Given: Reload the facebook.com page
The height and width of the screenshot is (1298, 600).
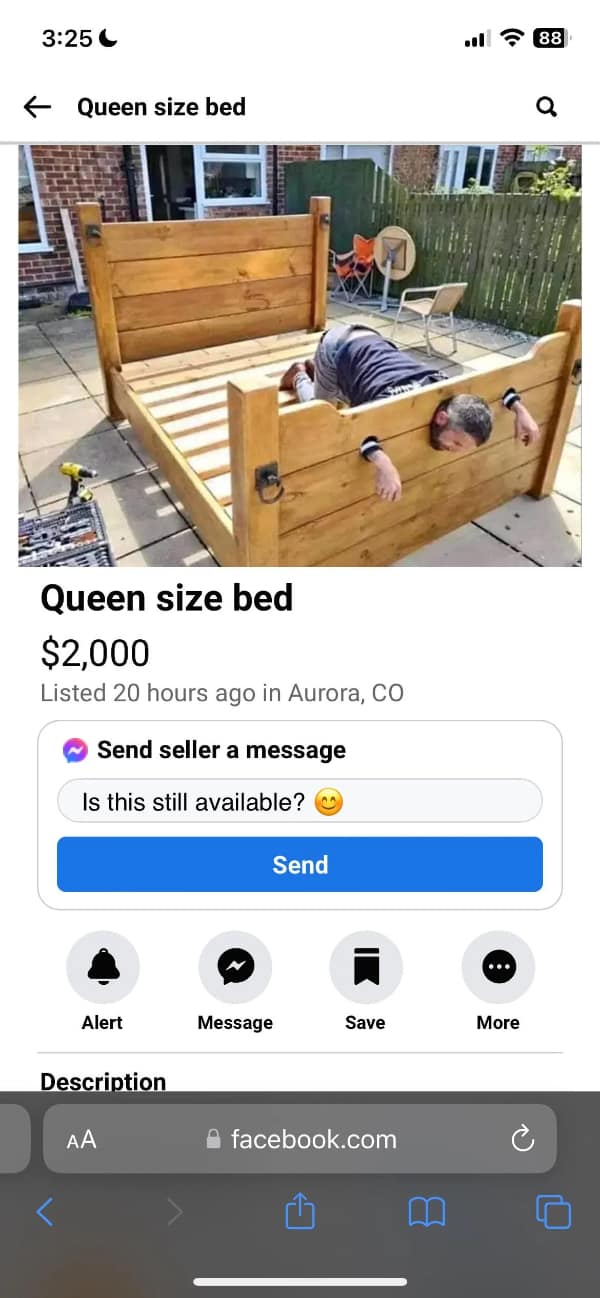Looking at the screenshot, I should pyautogui.click(x=522, y=1139).
